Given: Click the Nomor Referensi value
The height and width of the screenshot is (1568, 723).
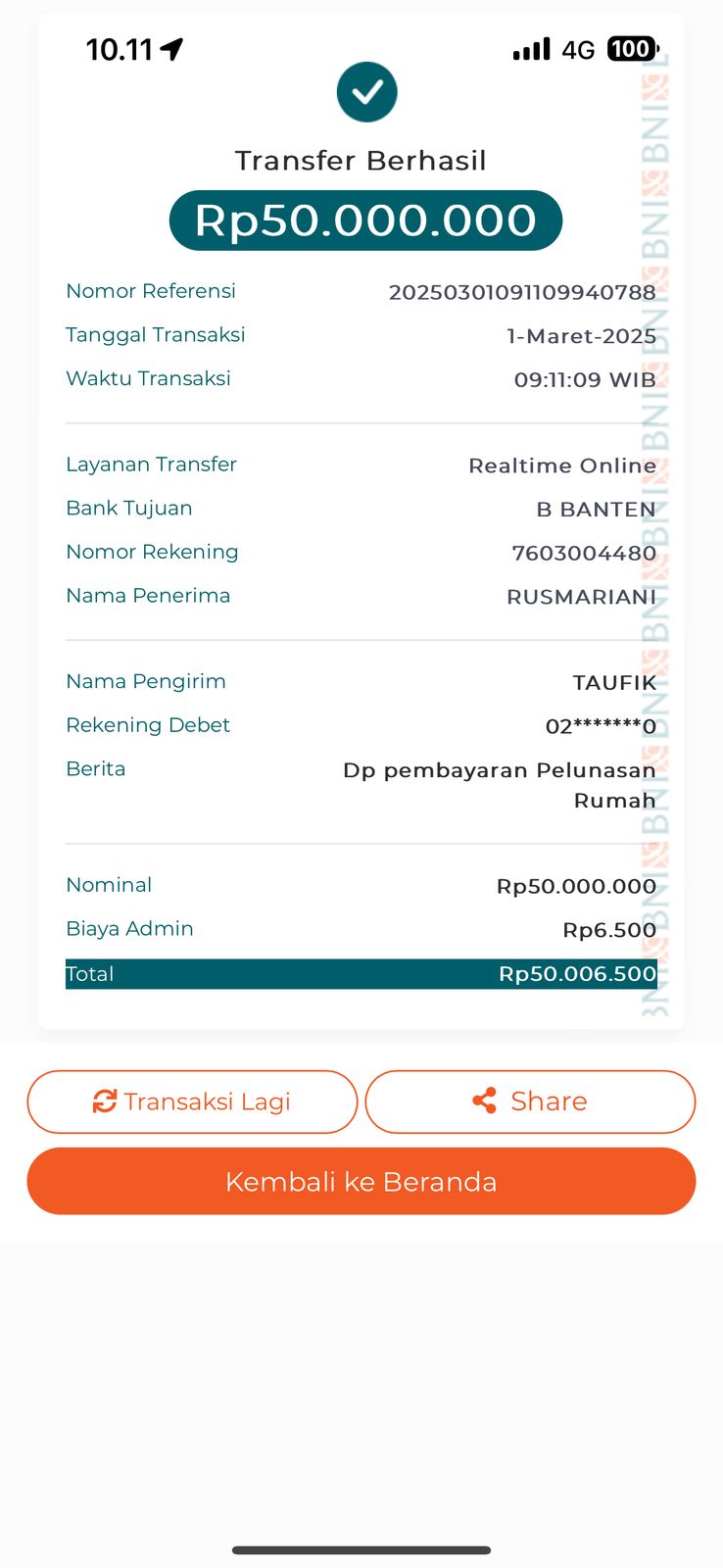Looking at the screenshot, I should click(x=524, y=291).
